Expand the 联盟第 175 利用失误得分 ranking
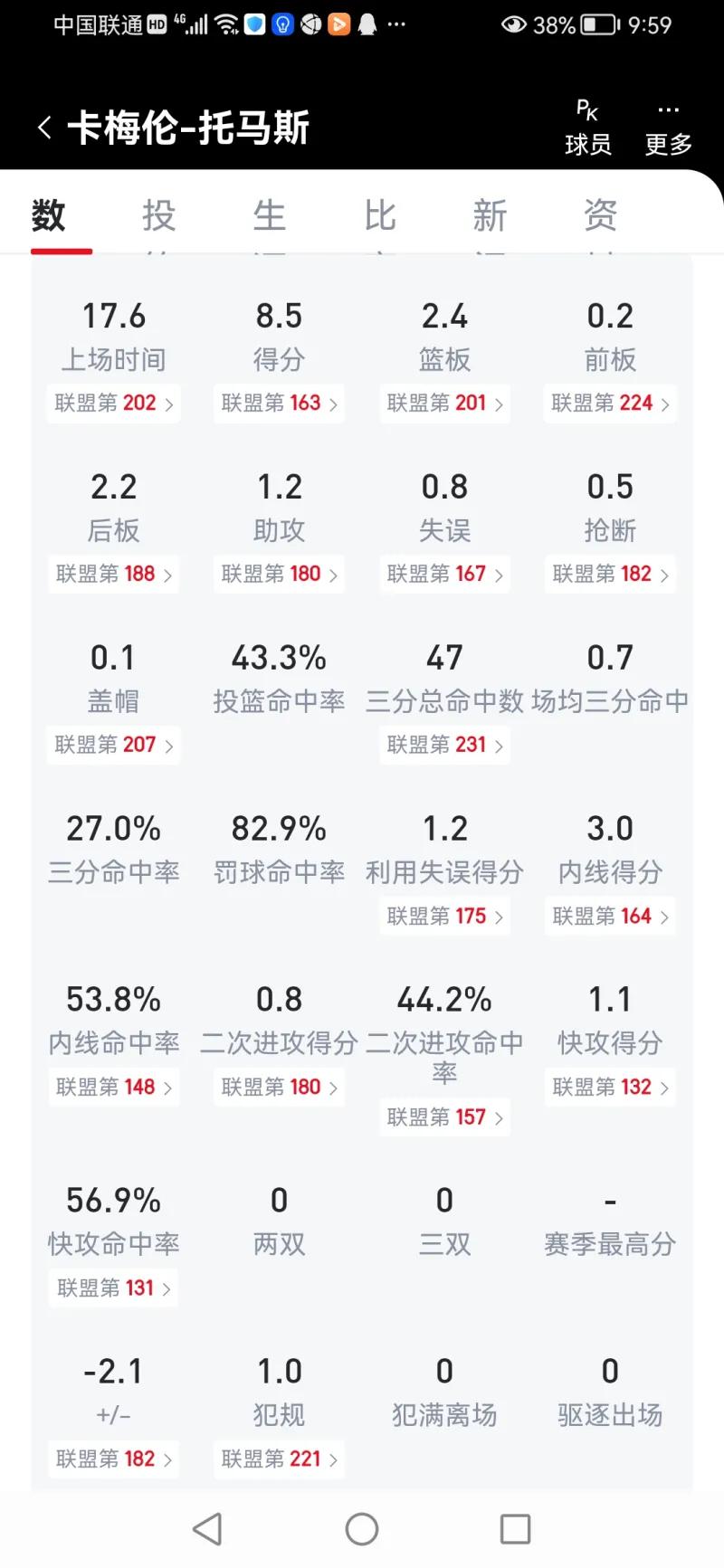 [x=444, y=916]
